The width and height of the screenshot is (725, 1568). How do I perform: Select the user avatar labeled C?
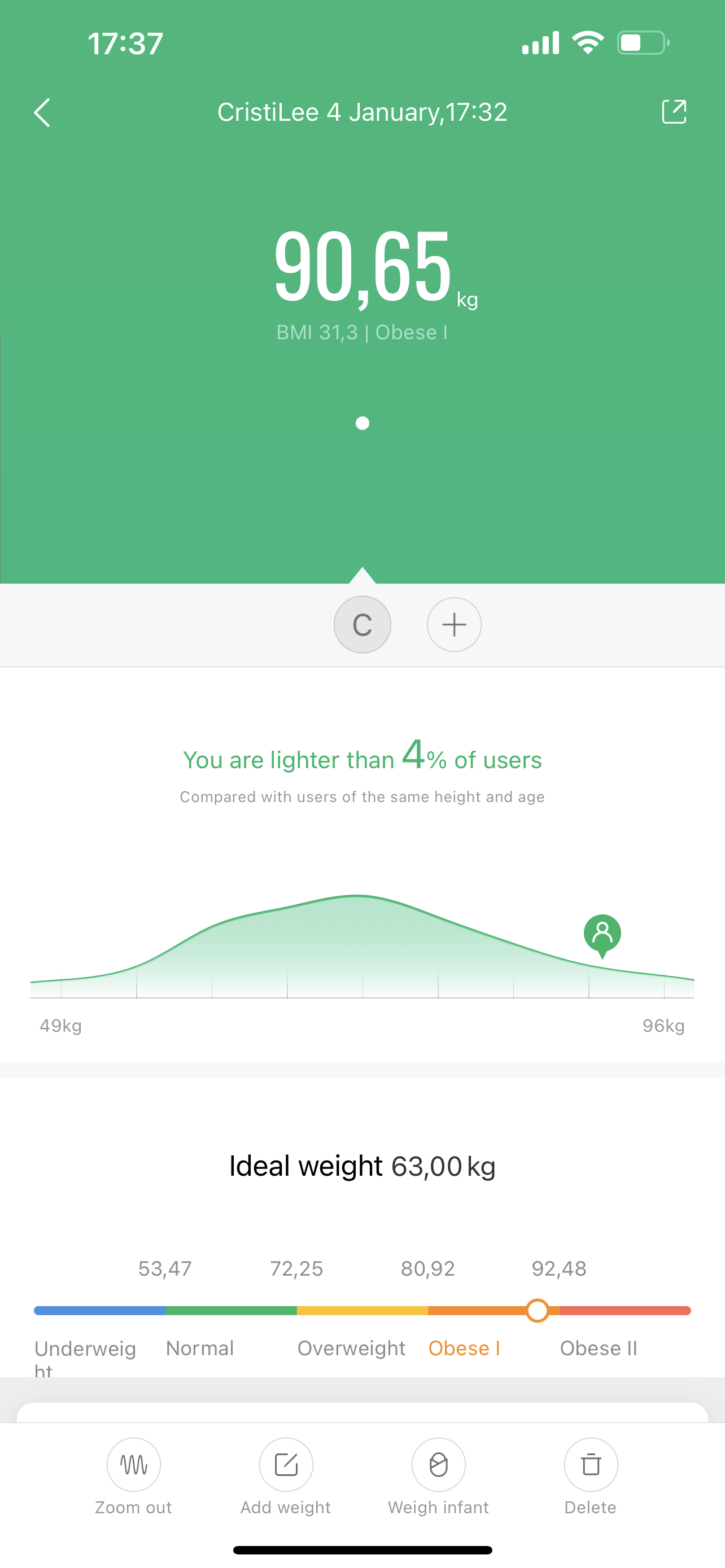(x=362, y=624)
